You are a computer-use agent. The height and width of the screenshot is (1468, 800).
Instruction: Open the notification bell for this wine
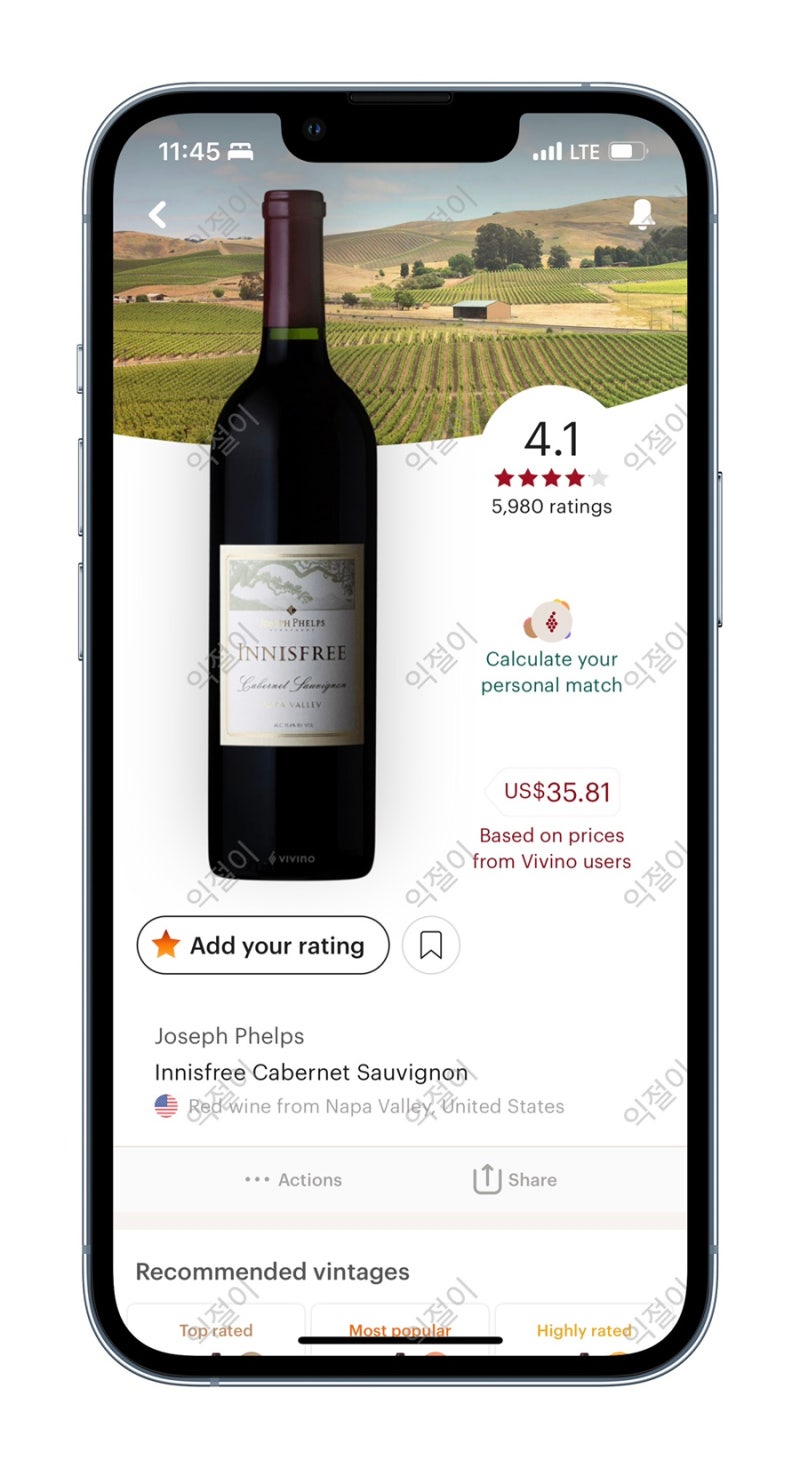(642, 214)
